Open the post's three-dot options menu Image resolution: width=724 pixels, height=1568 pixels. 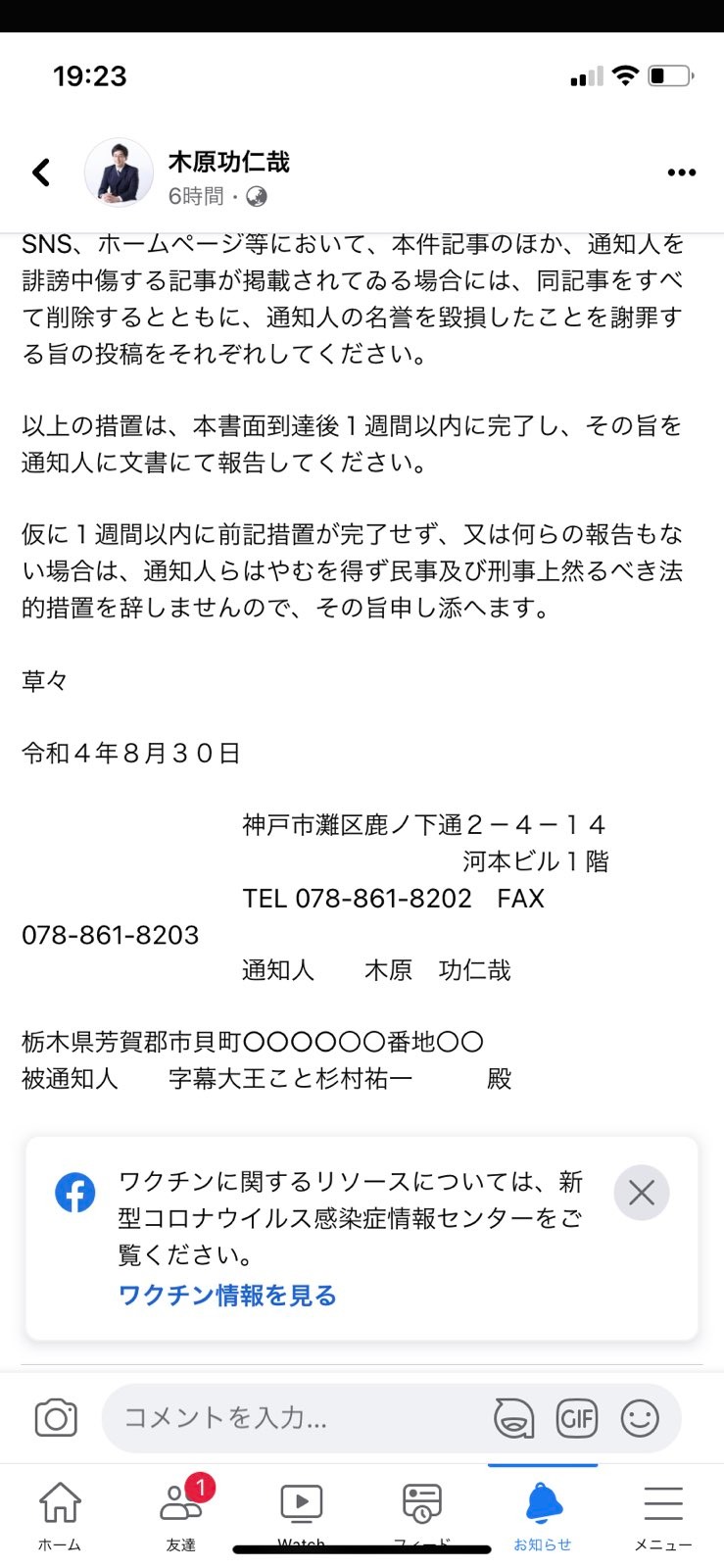point(681,172)
